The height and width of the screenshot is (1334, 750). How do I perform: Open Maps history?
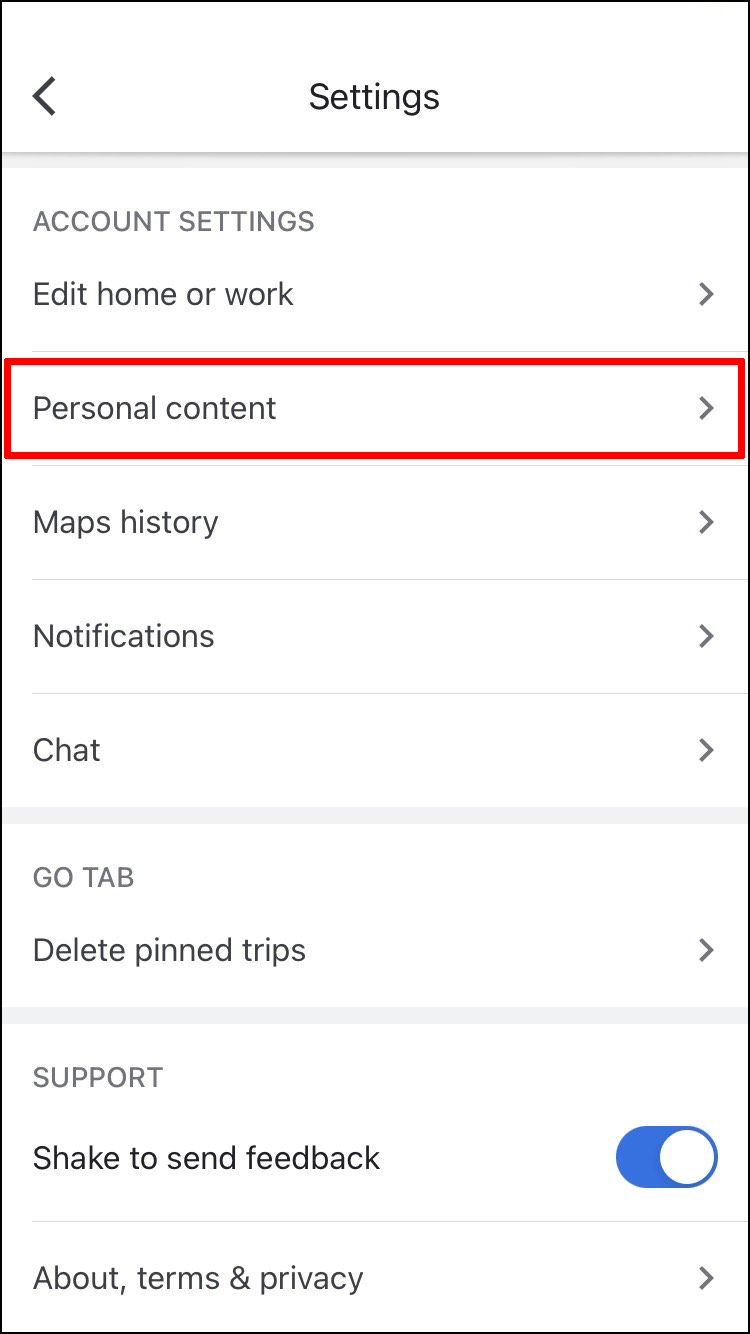click(x=374, y=522)
